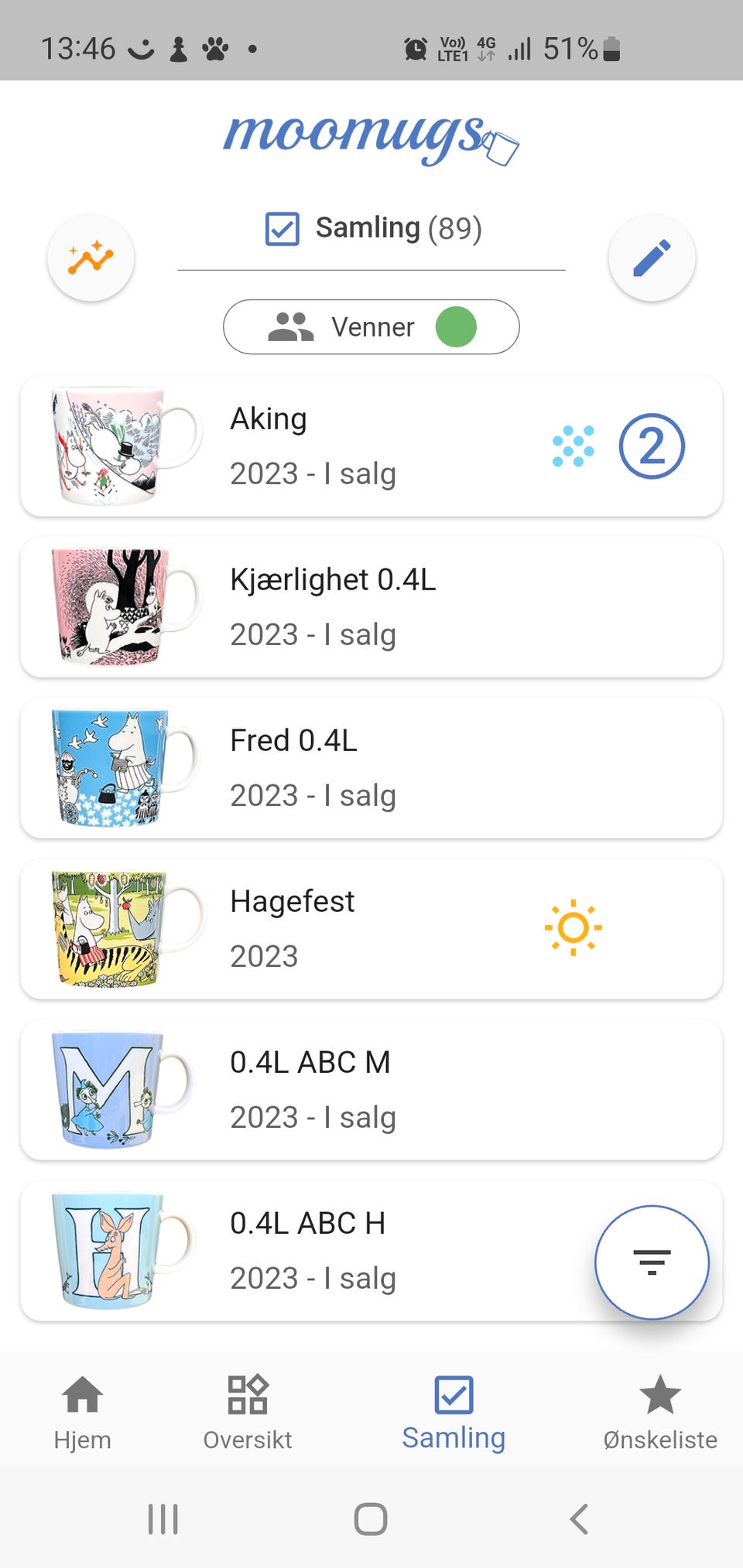Select the Samling tab in bottom navigation
Viewport: 743px width, 1568px height.
[x=454, y=1413]
